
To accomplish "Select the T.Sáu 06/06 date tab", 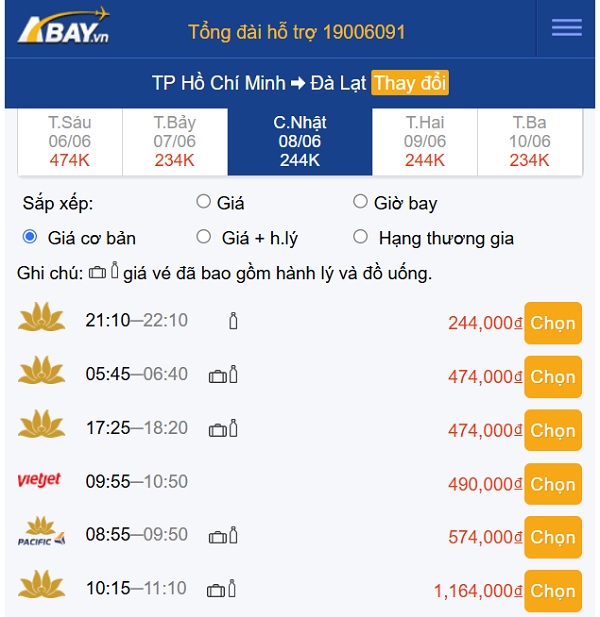I will (69, 142).
